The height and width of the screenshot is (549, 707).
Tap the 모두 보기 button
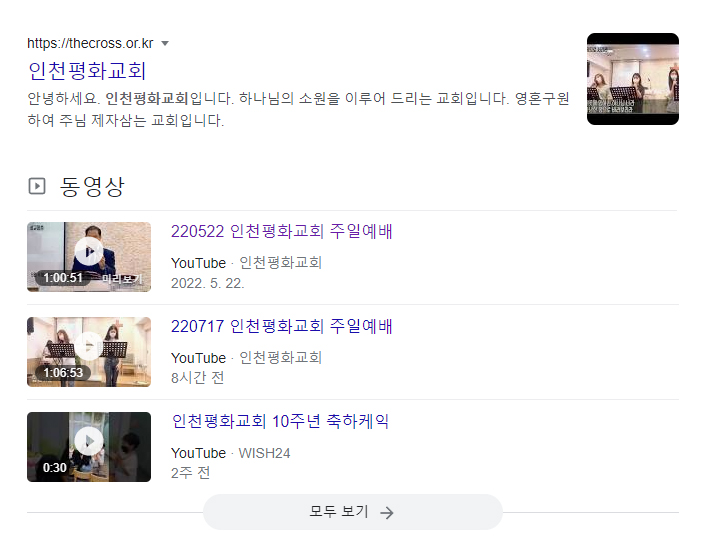(x=352, y=512)
